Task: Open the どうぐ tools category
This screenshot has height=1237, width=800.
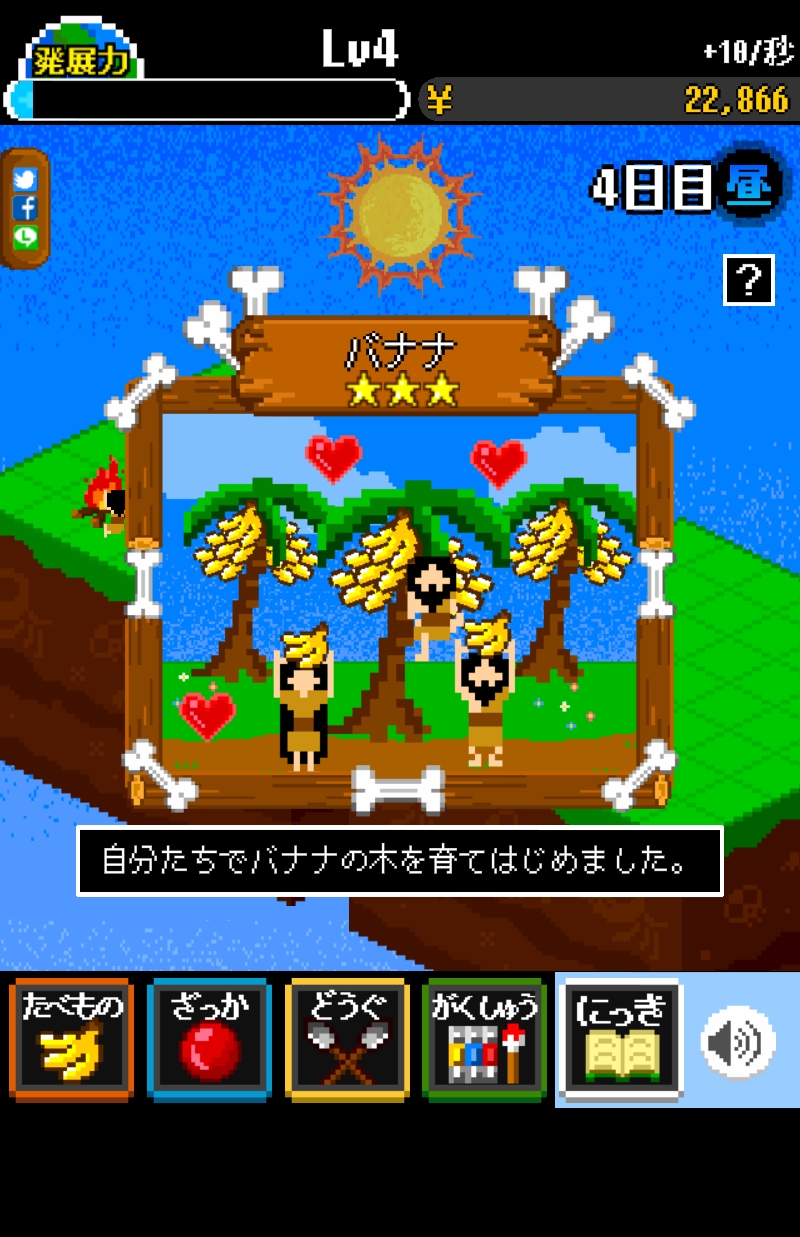Action: pos(347,1039)
